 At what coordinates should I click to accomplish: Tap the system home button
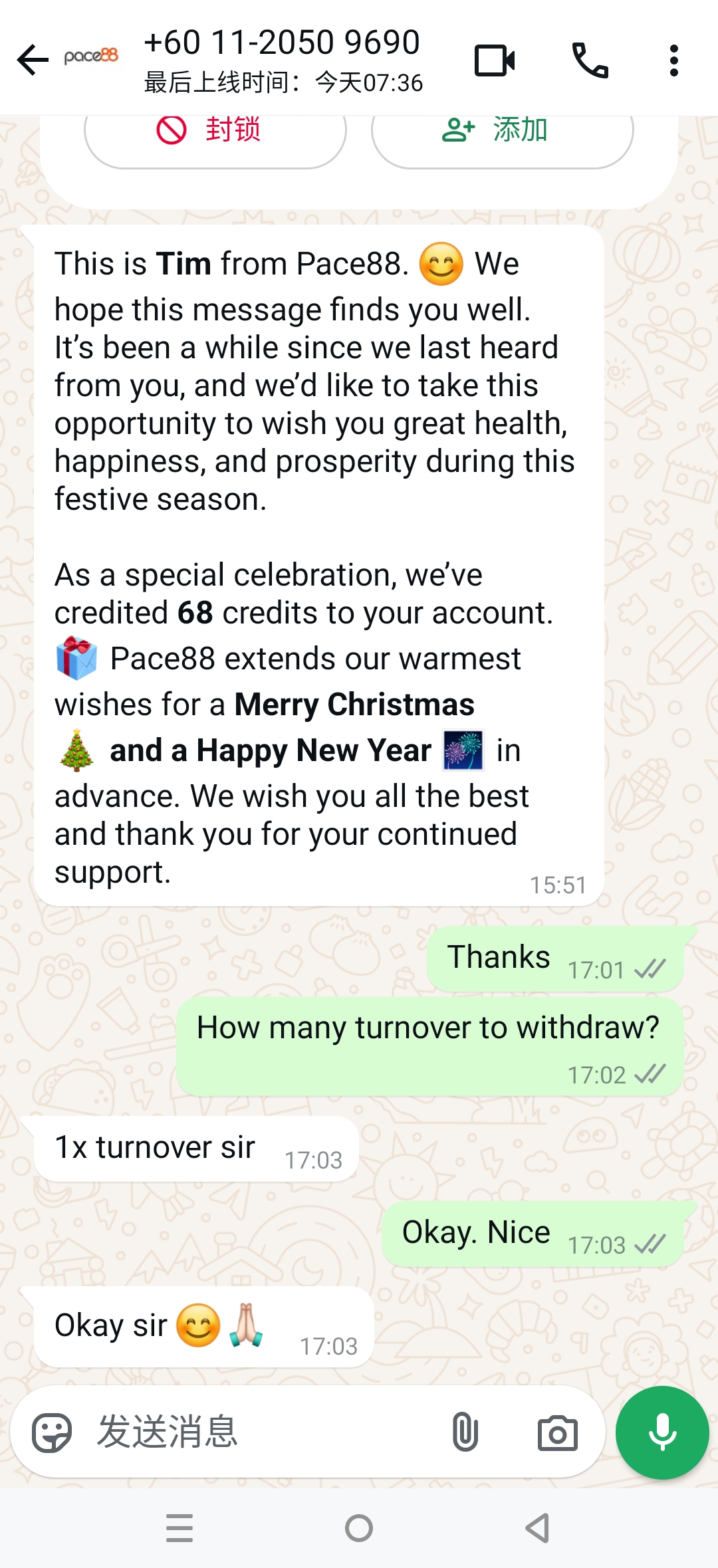click(359, 1528)
